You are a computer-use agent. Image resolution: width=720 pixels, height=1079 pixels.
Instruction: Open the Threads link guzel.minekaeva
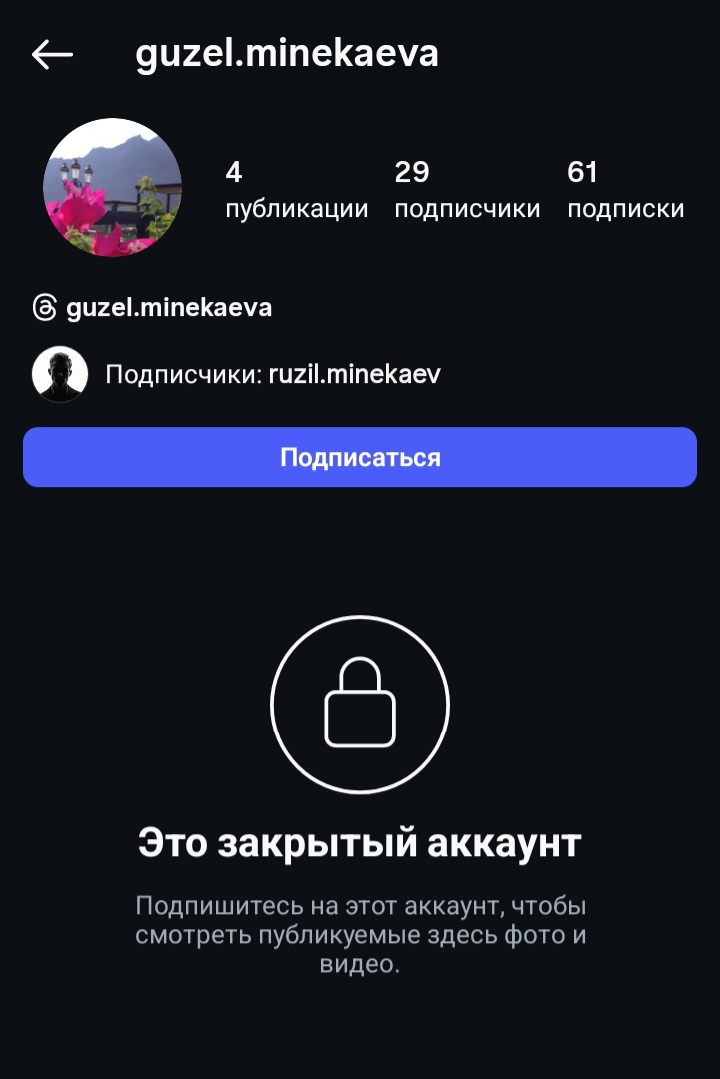coord(152,308)
